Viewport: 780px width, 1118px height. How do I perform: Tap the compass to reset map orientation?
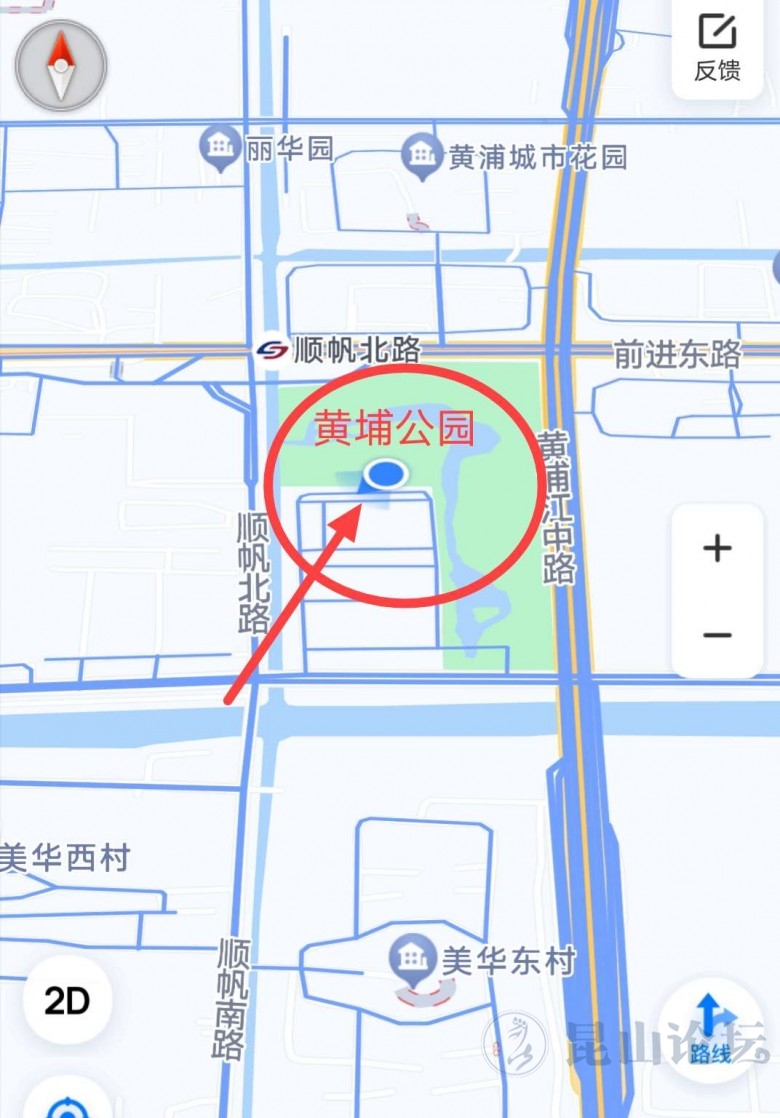click(x=61, y=66)
